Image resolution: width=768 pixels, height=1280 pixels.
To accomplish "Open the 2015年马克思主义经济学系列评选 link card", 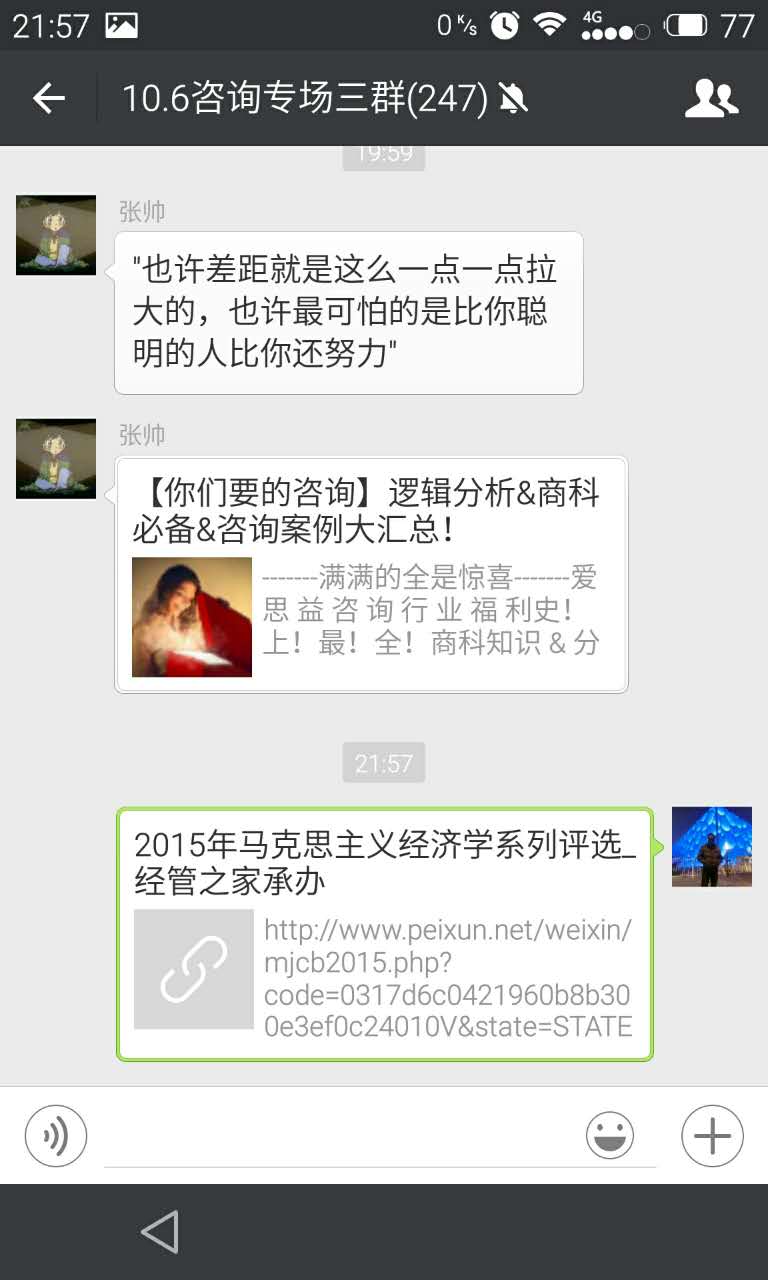I will pos(384,933).
